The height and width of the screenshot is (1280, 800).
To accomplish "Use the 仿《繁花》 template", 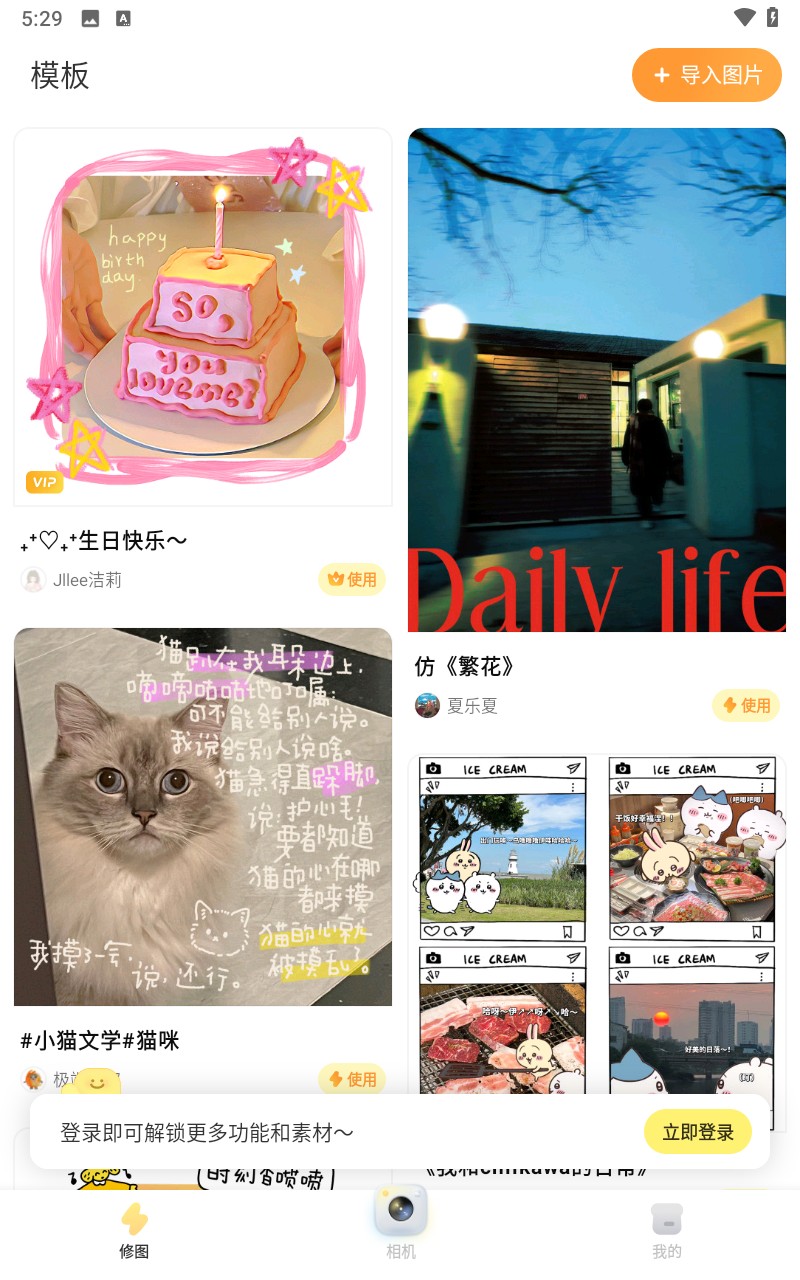I will click(x=746, y=706).
